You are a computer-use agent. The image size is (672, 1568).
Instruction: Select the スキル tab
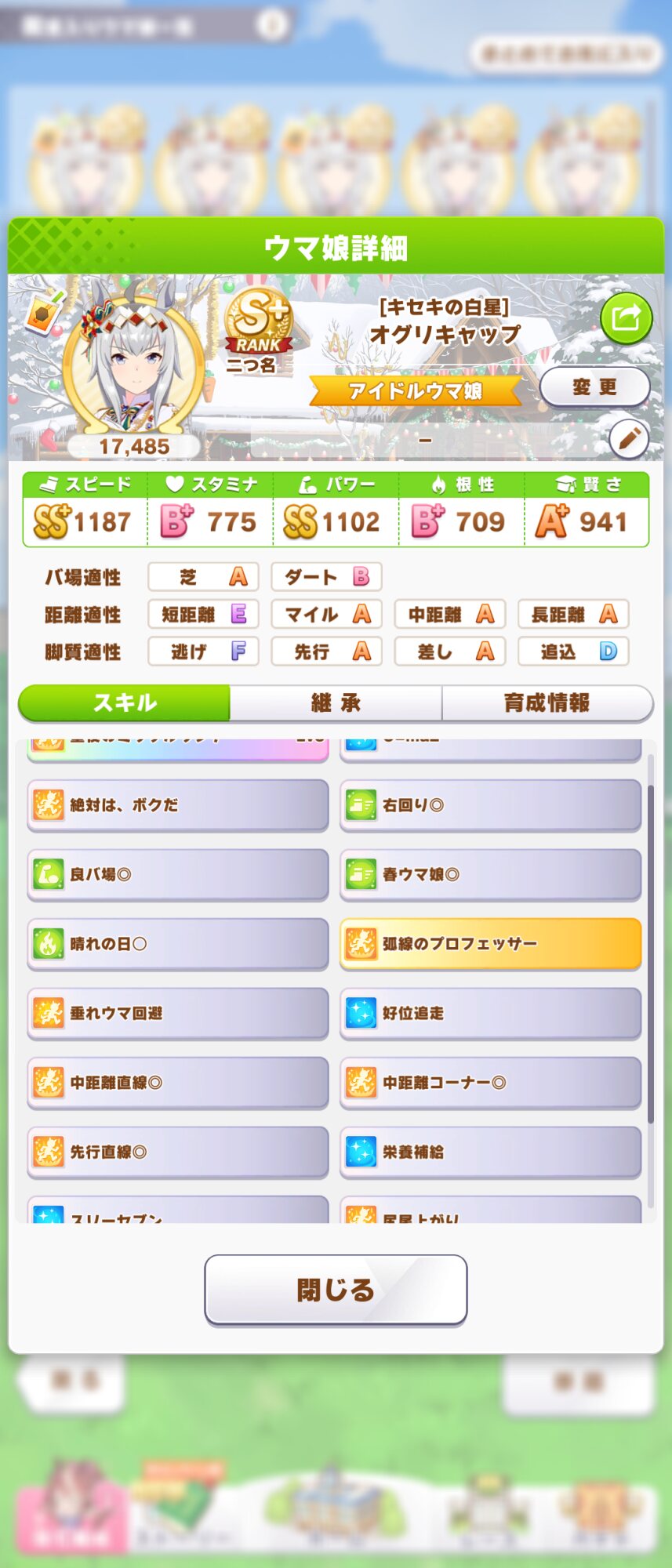point(125,702)
